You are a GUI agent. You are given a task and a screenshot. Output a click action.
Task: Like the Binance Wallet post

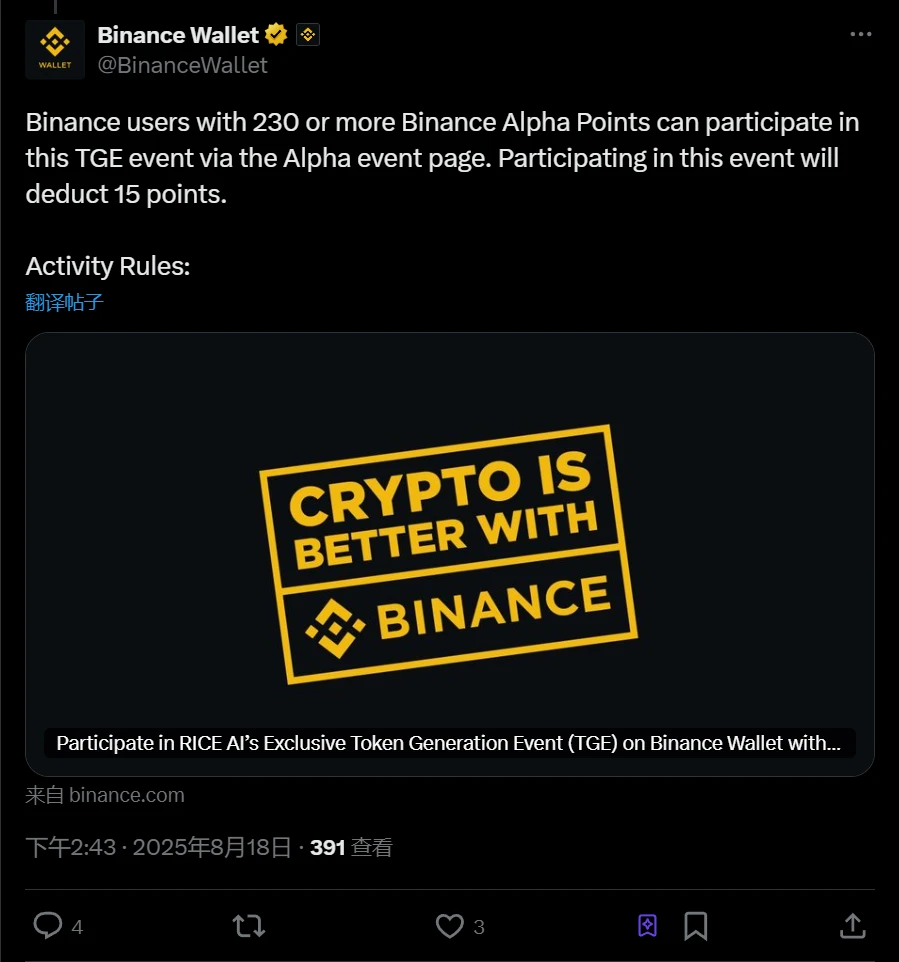(x=450, y=926)
